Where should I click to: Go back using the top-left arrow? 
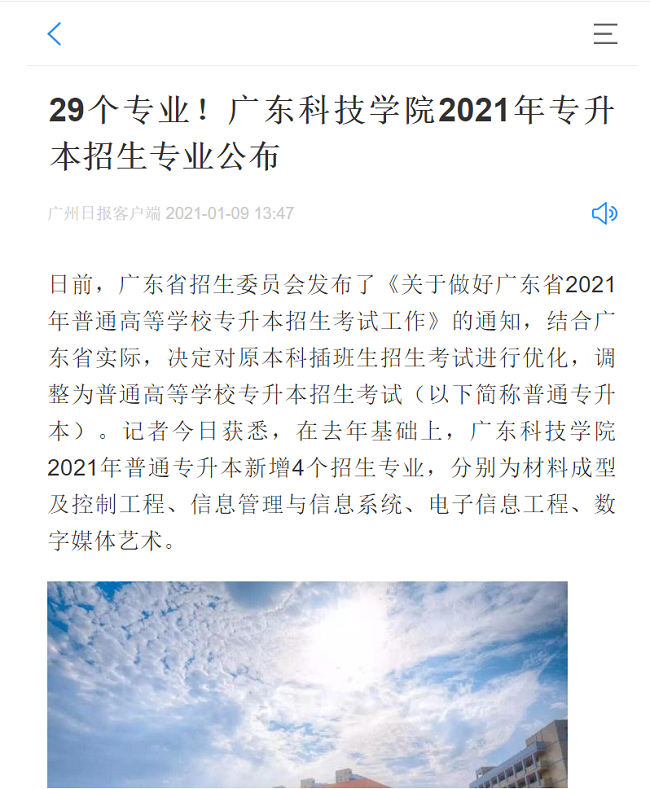[x=55, y=34]
